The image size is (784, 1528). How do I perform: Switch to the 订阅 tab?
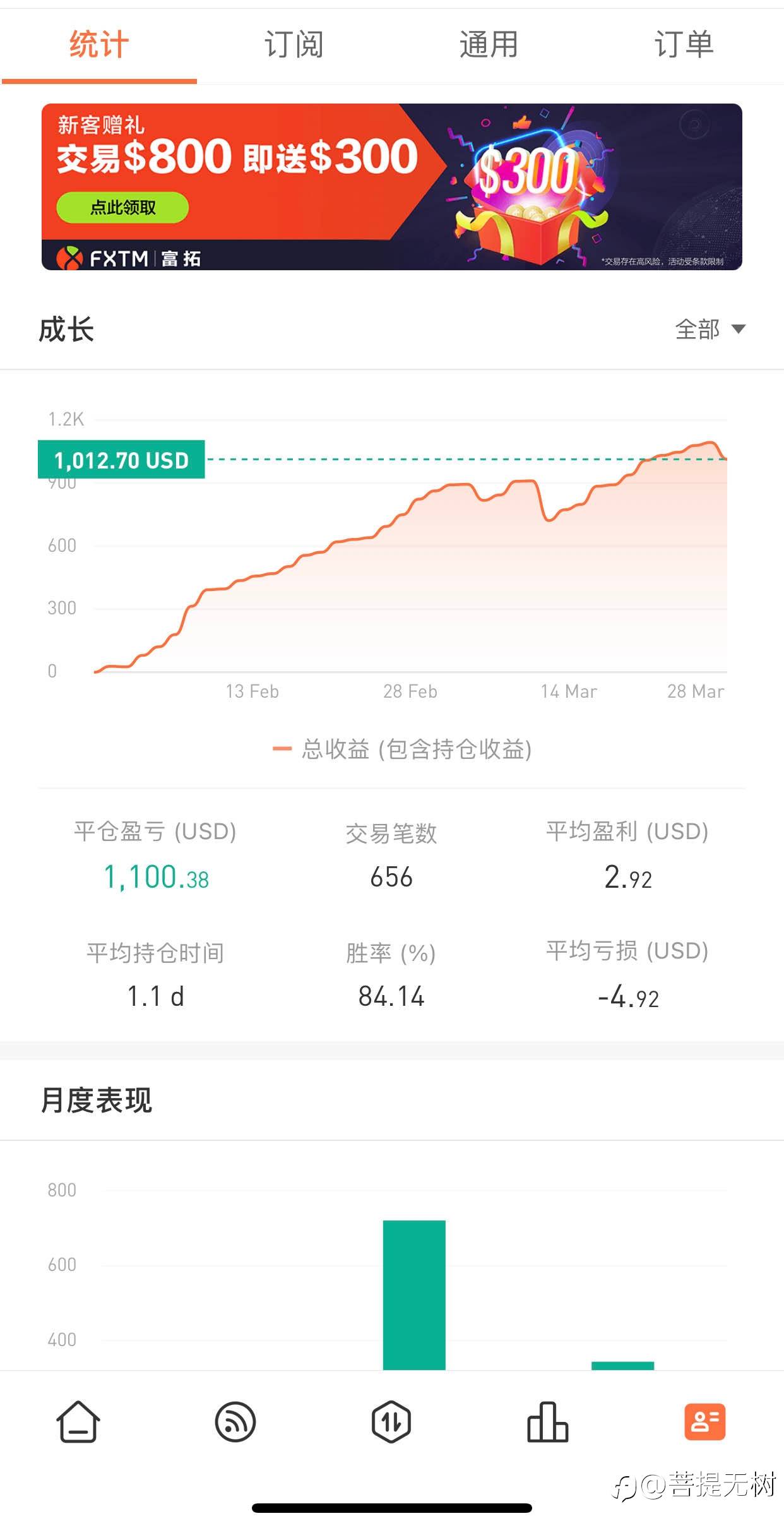(294, 45)
